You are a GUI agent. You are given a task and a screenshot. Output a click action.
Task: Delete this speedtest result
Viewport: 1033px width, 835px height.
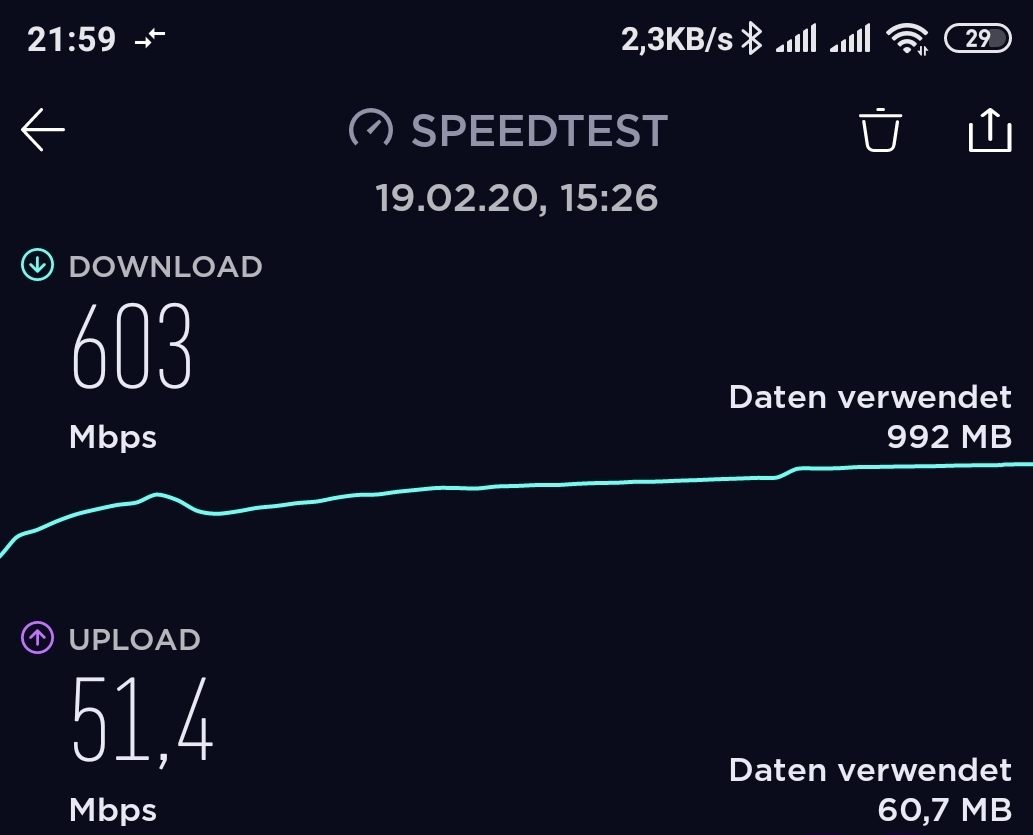880,131
